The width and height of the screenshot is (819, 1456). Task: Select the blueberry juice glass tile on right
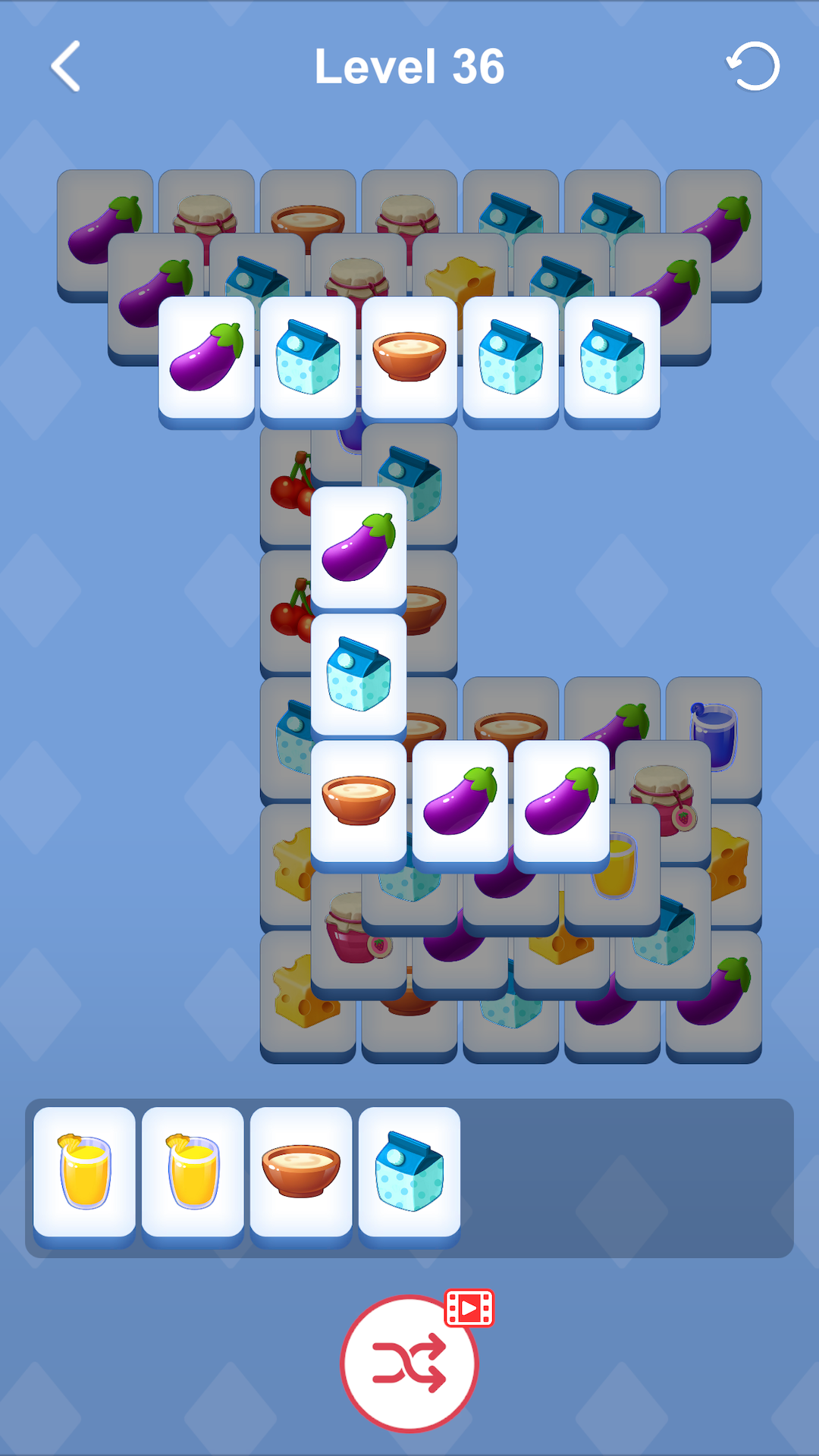(x=713, y=730)
